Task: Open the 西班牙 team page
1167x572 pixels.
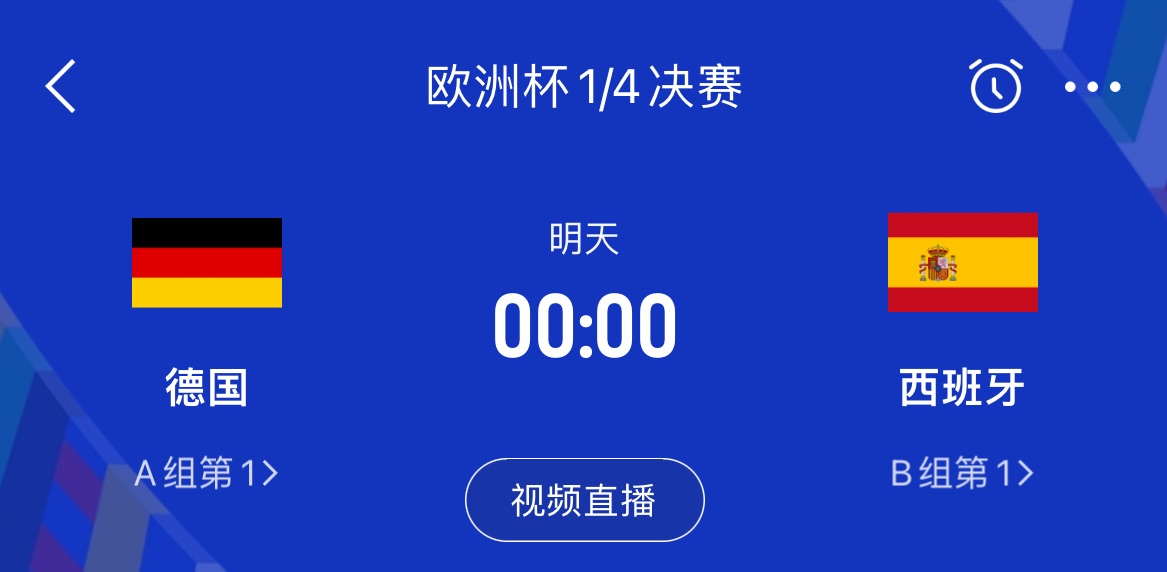Action: pos(962,388)
